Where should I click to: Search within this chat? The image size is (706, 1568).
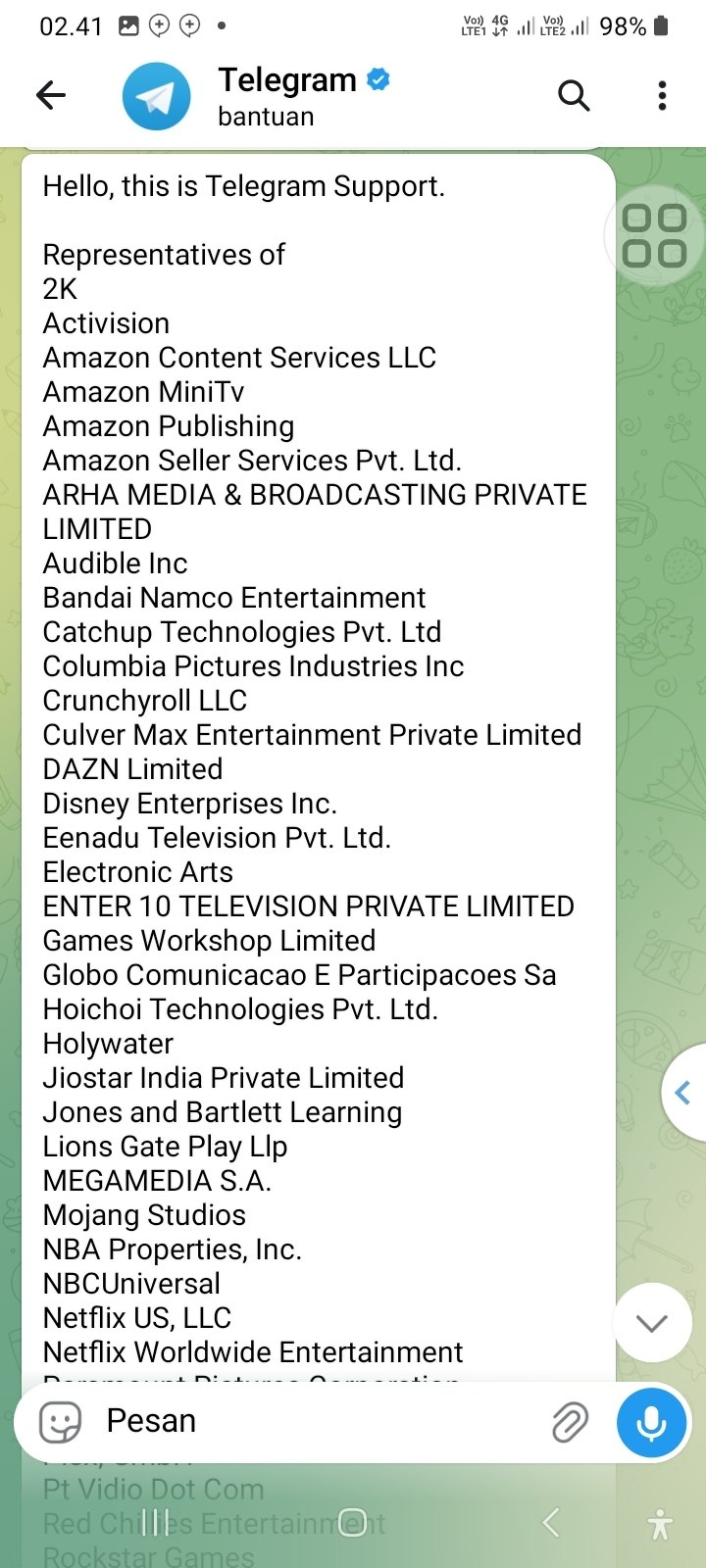click(574, 96)
